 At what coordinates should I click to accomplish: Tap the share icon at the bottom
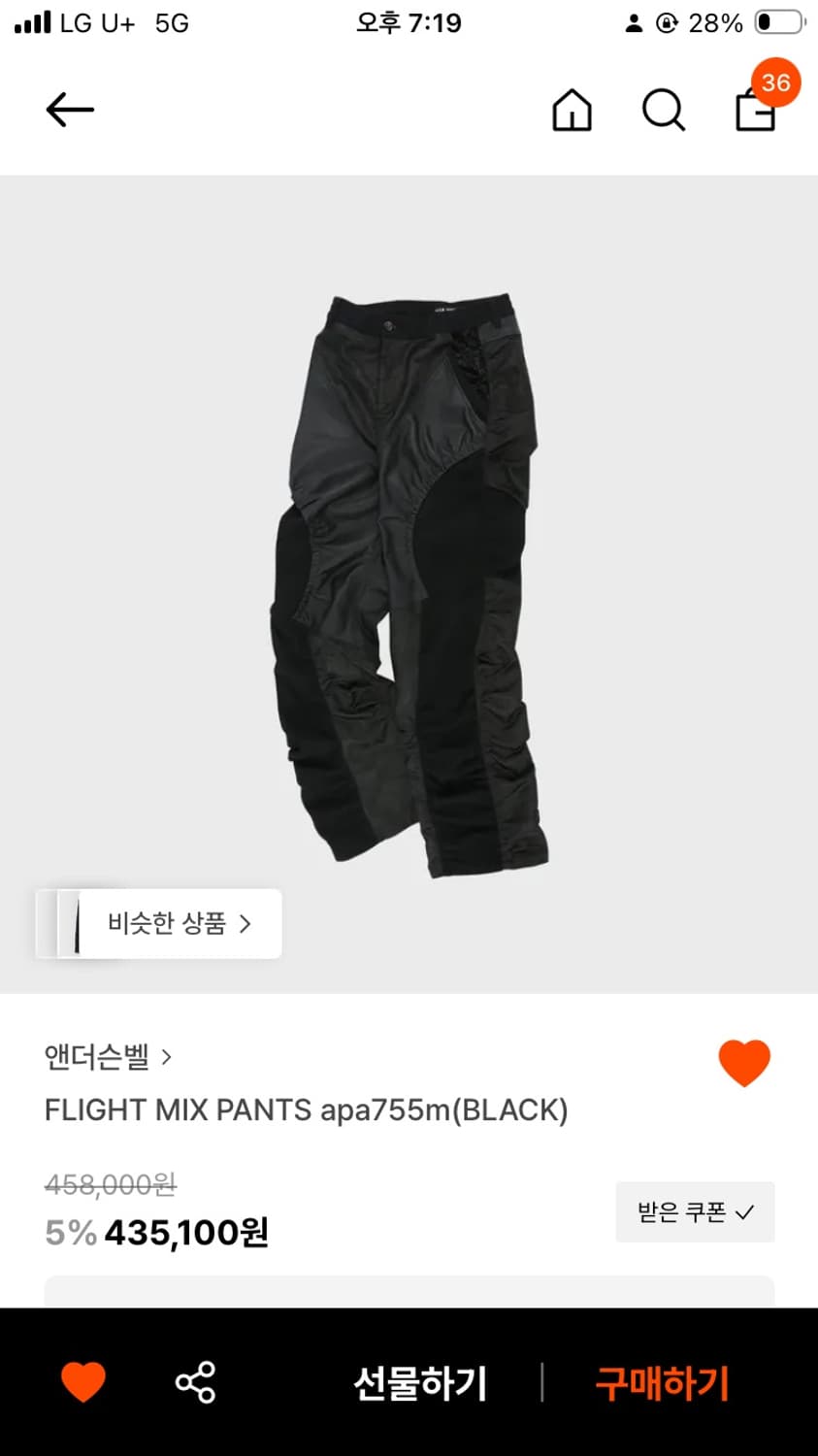[194, 1382]
